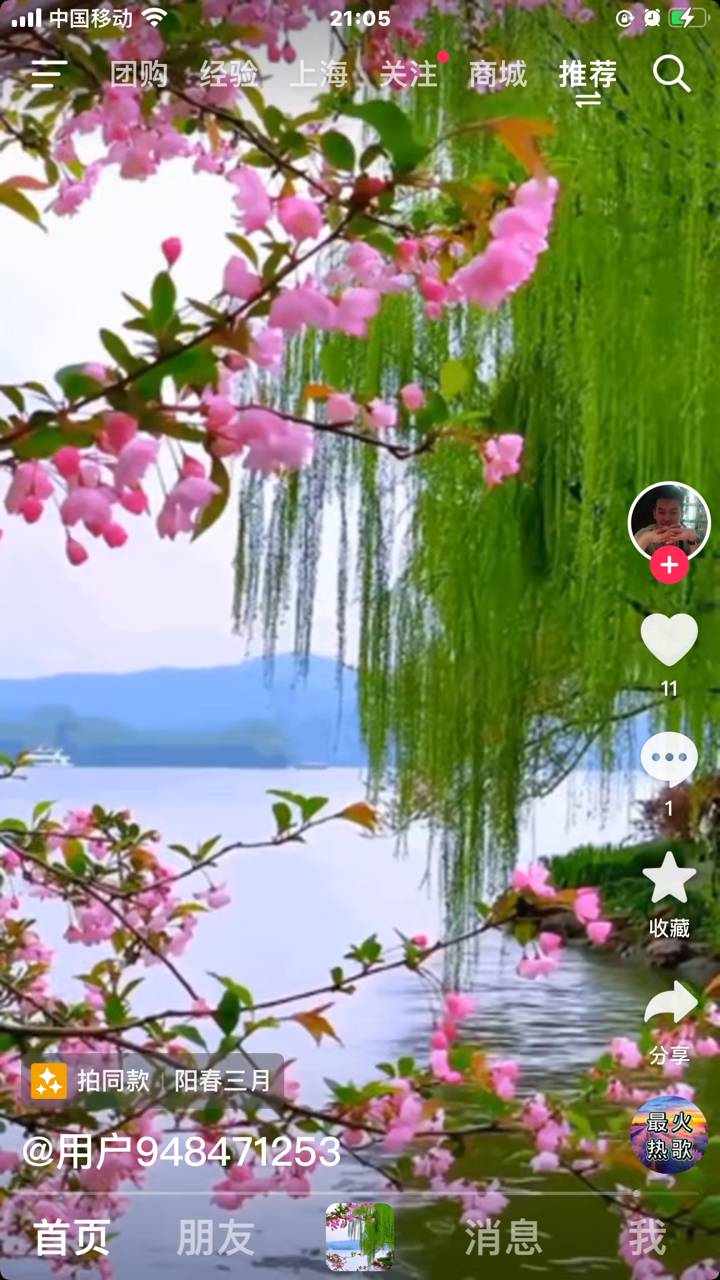
Task: Open the search magnifier icon
Action: (x=671, y=74)
